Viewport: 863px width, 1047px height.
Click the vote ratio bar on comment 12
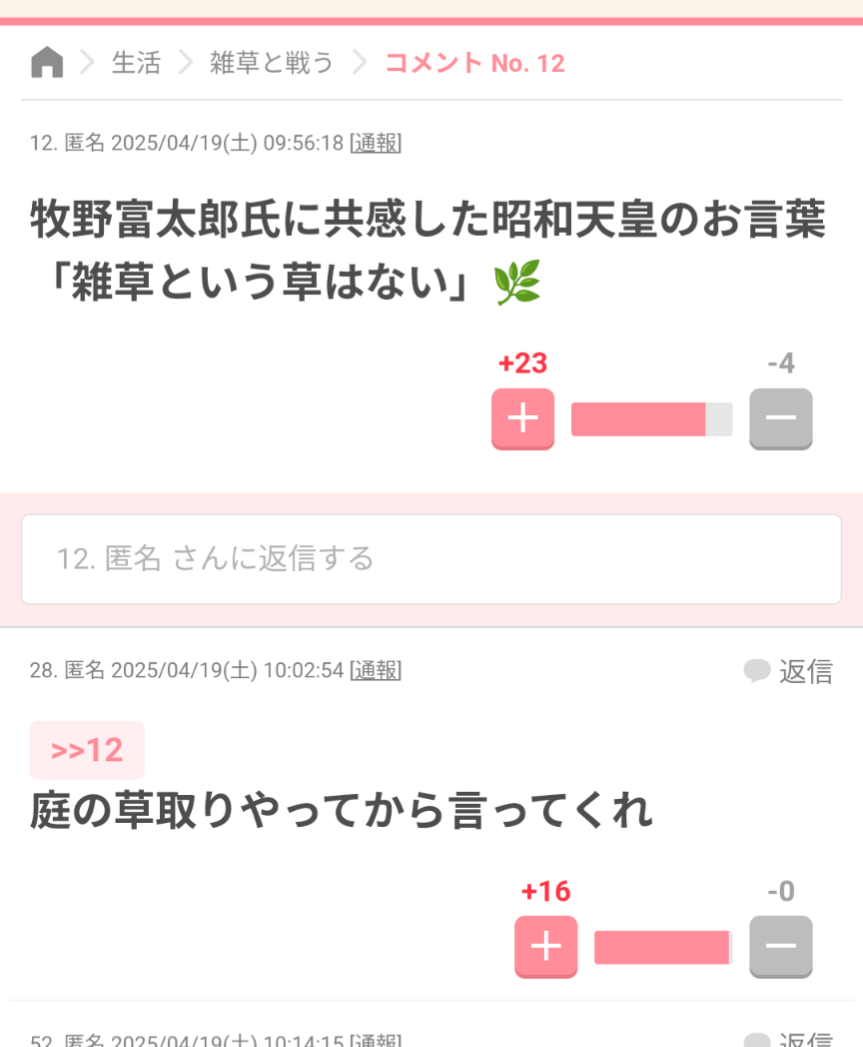point(651,419)
